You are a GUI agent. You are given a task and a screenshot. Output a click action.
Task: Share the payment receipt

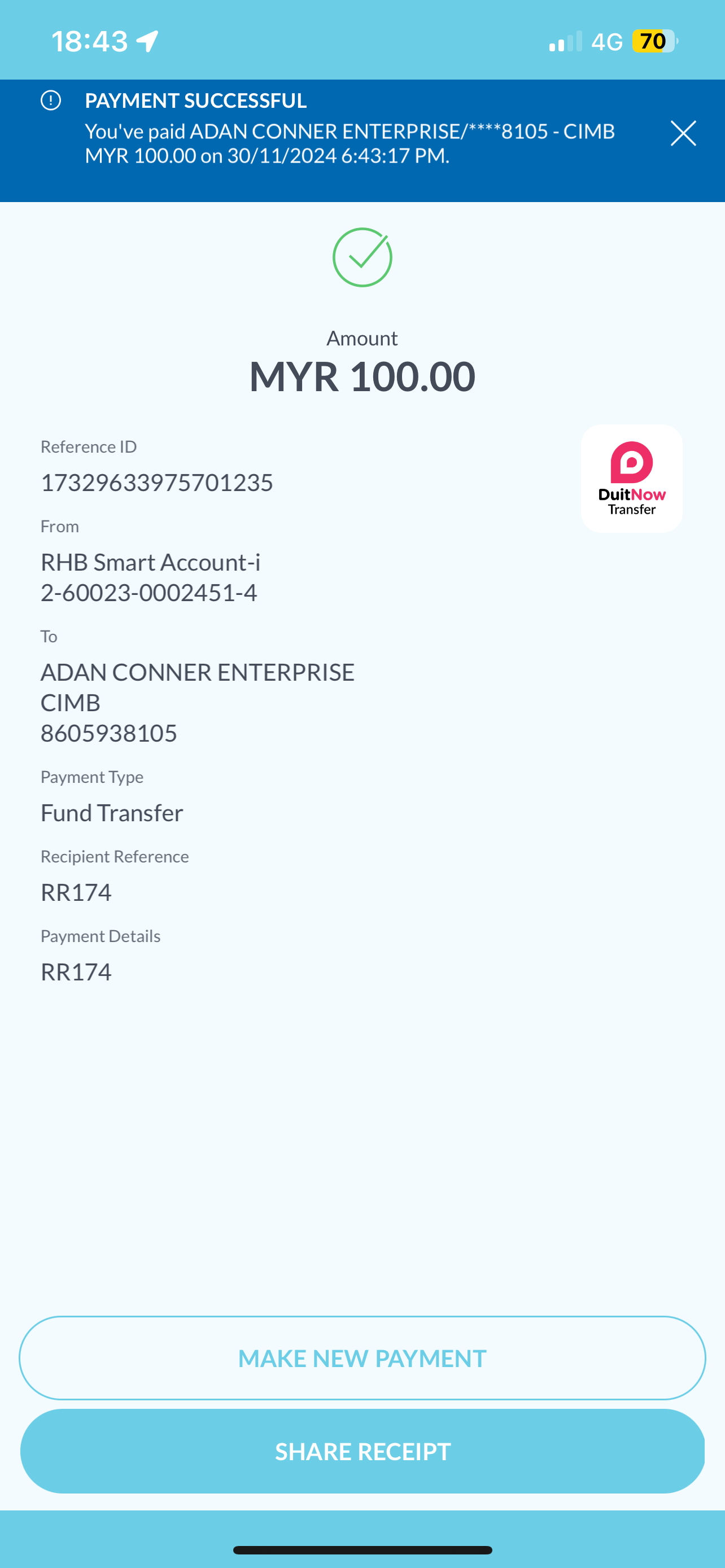click(362, 1451)
